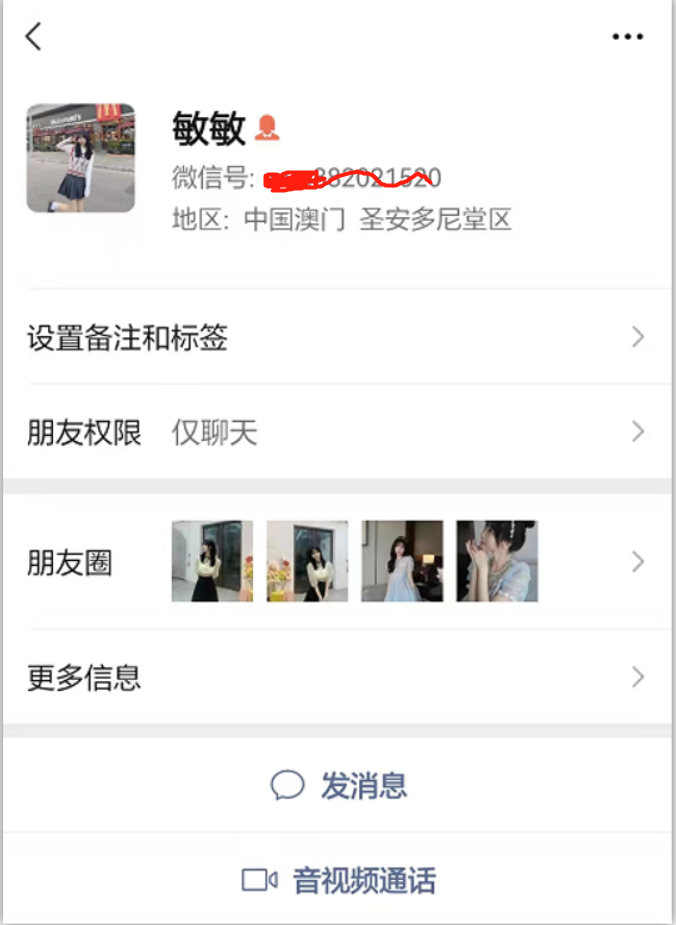Go back using the top-left arrow

coord(34,37)
